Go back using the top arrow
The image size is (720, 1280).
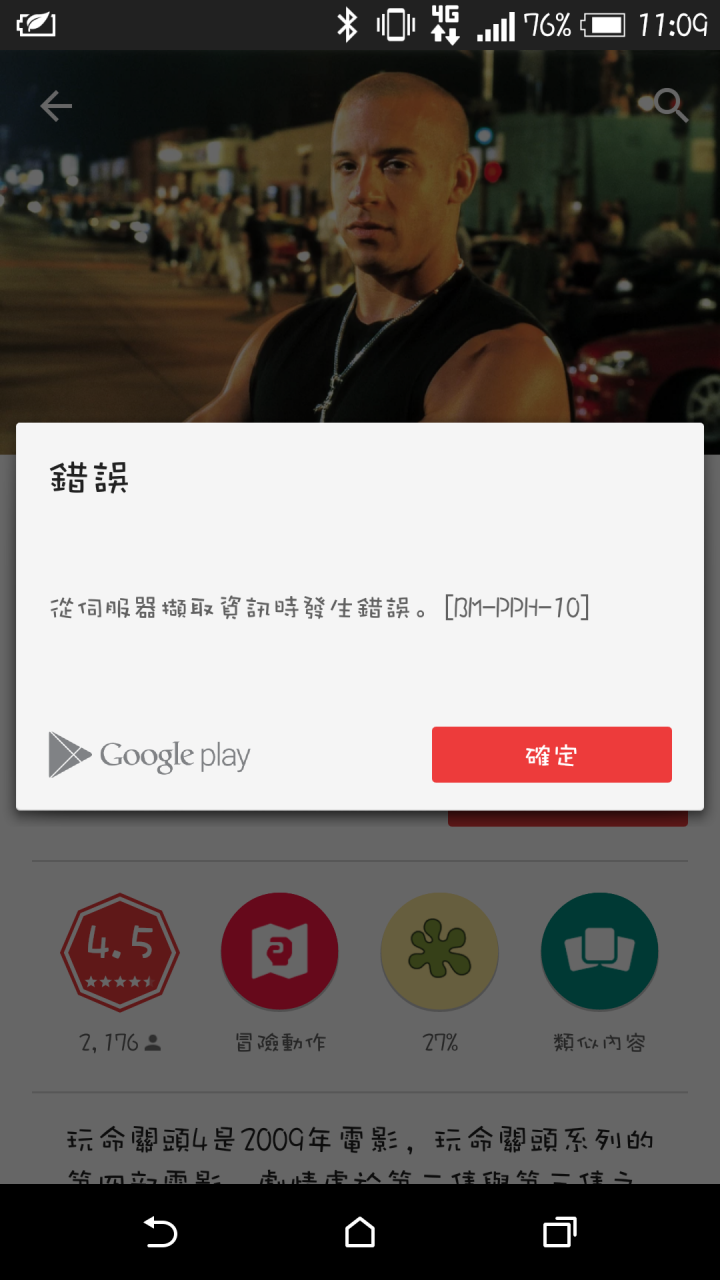[x=56, y=106]
